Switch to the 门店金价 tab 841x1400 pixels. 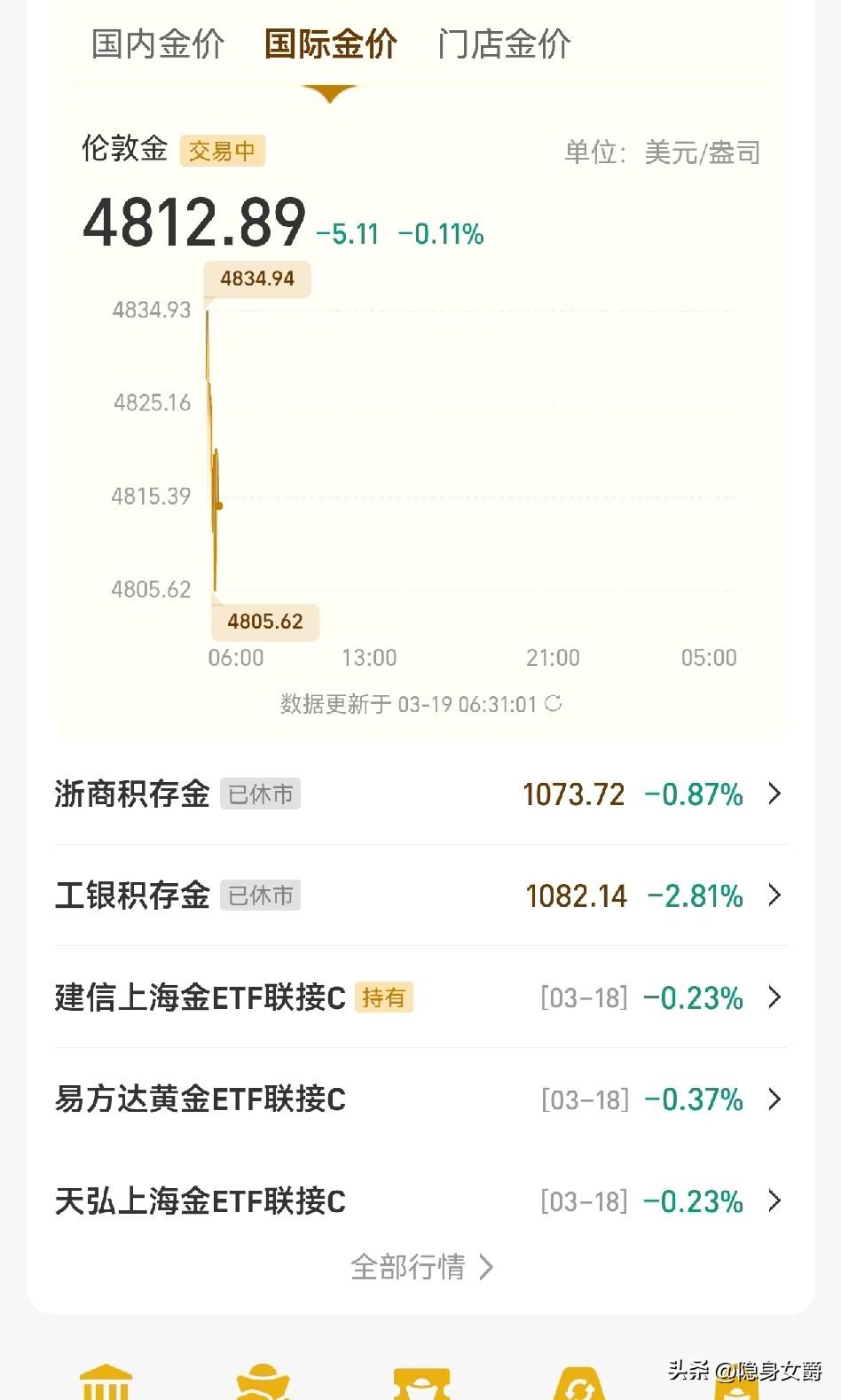click(502, 43)
